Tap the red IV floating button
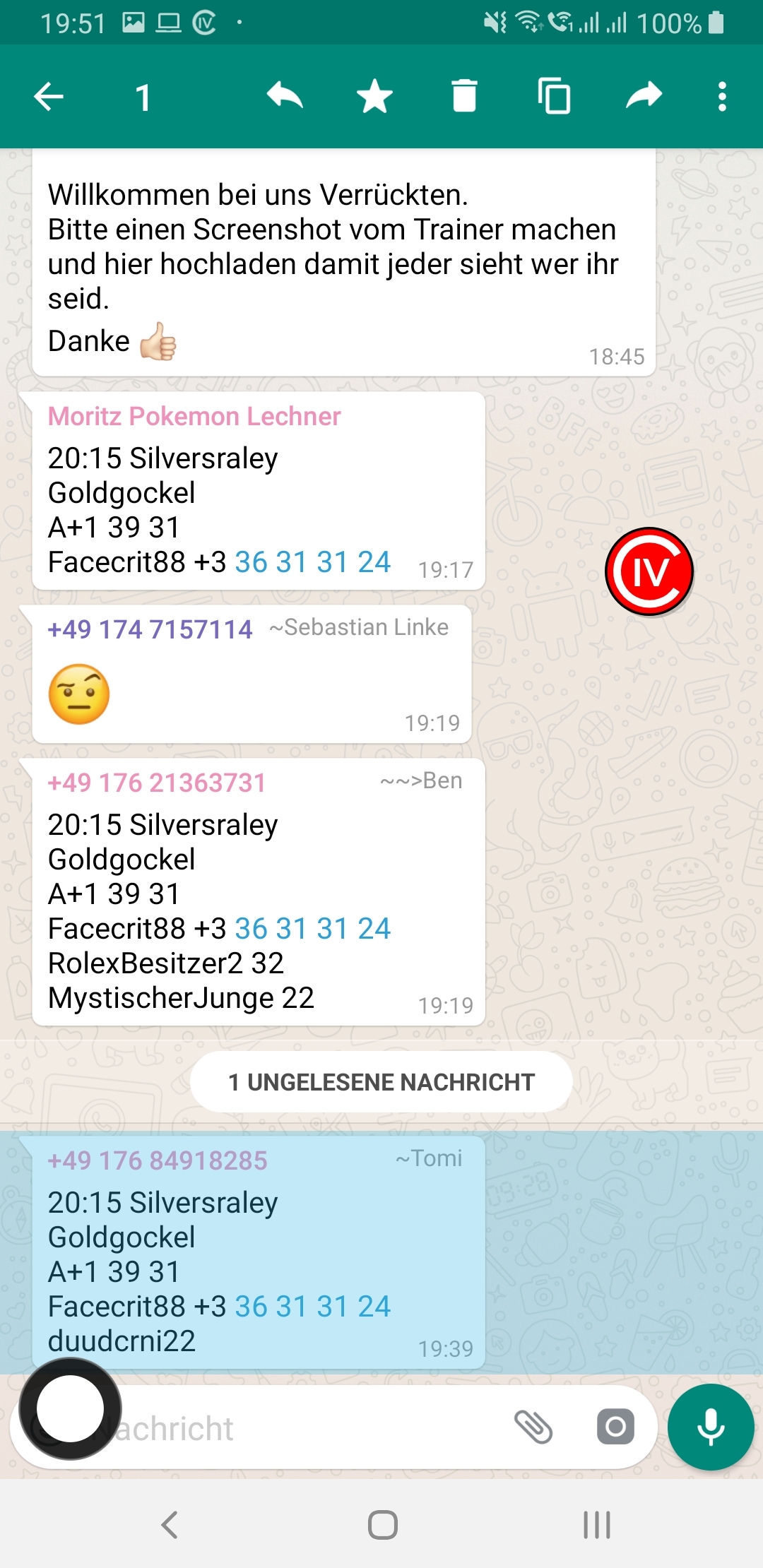This screenshot has height=1568, width=763. (649, 571)
